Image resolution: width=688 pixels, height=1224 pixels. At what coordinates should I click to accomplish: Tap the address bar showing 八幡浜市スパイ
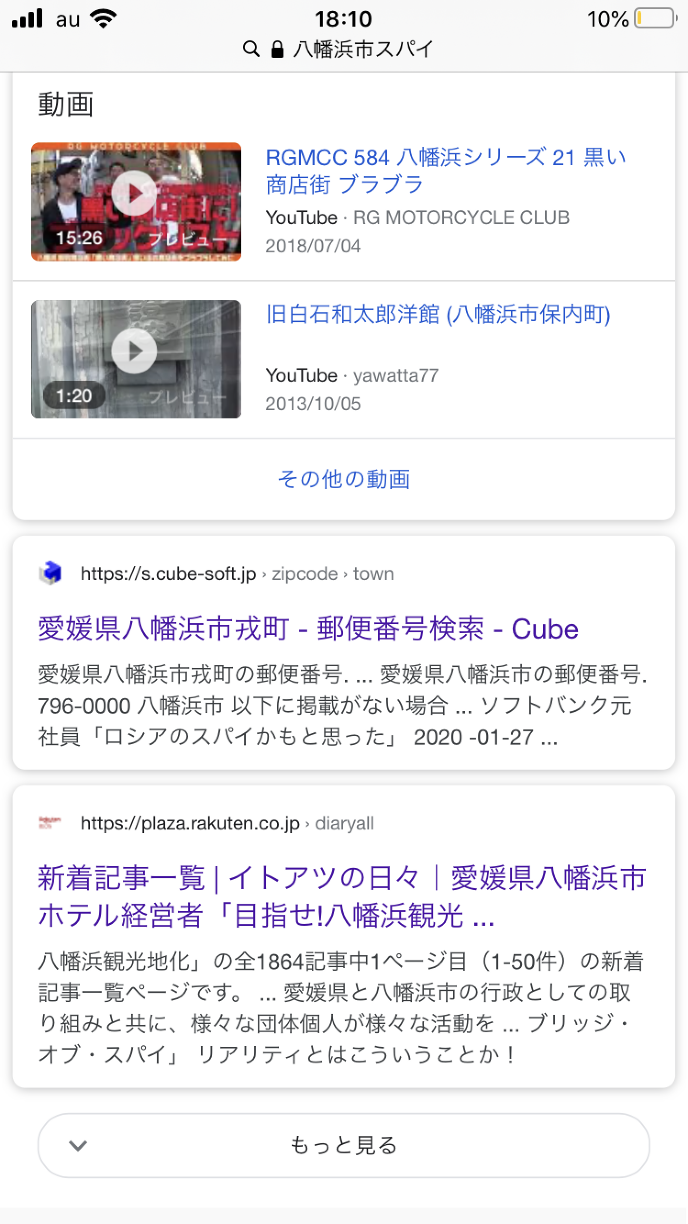pos(344,49)
